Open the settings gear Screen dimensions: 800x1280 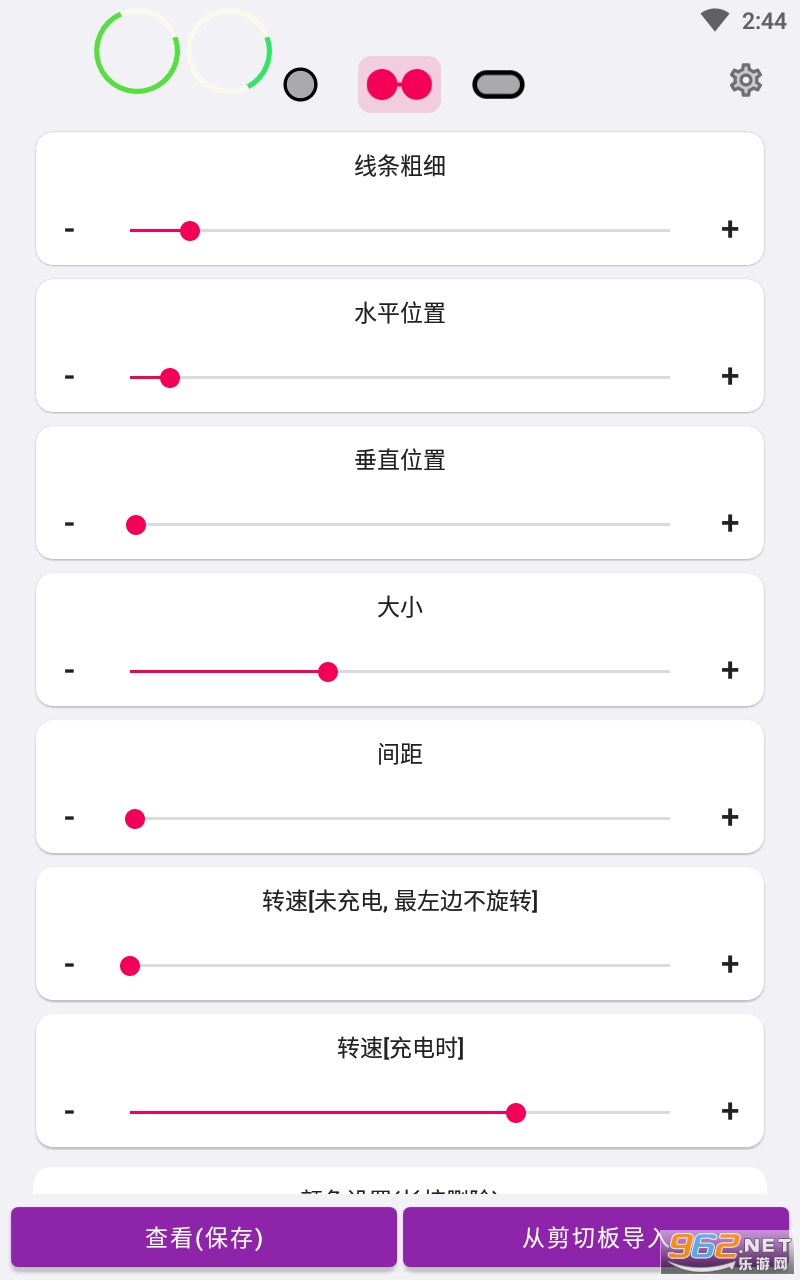746,80
